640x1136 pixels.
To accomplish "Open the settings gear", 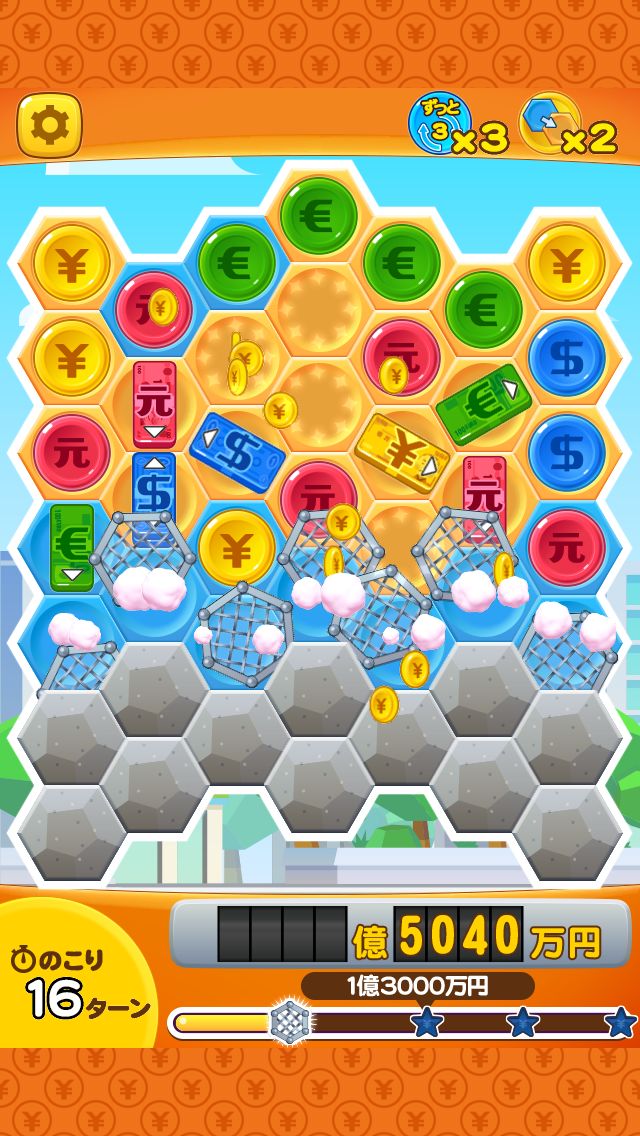I will tap(49, 125).
